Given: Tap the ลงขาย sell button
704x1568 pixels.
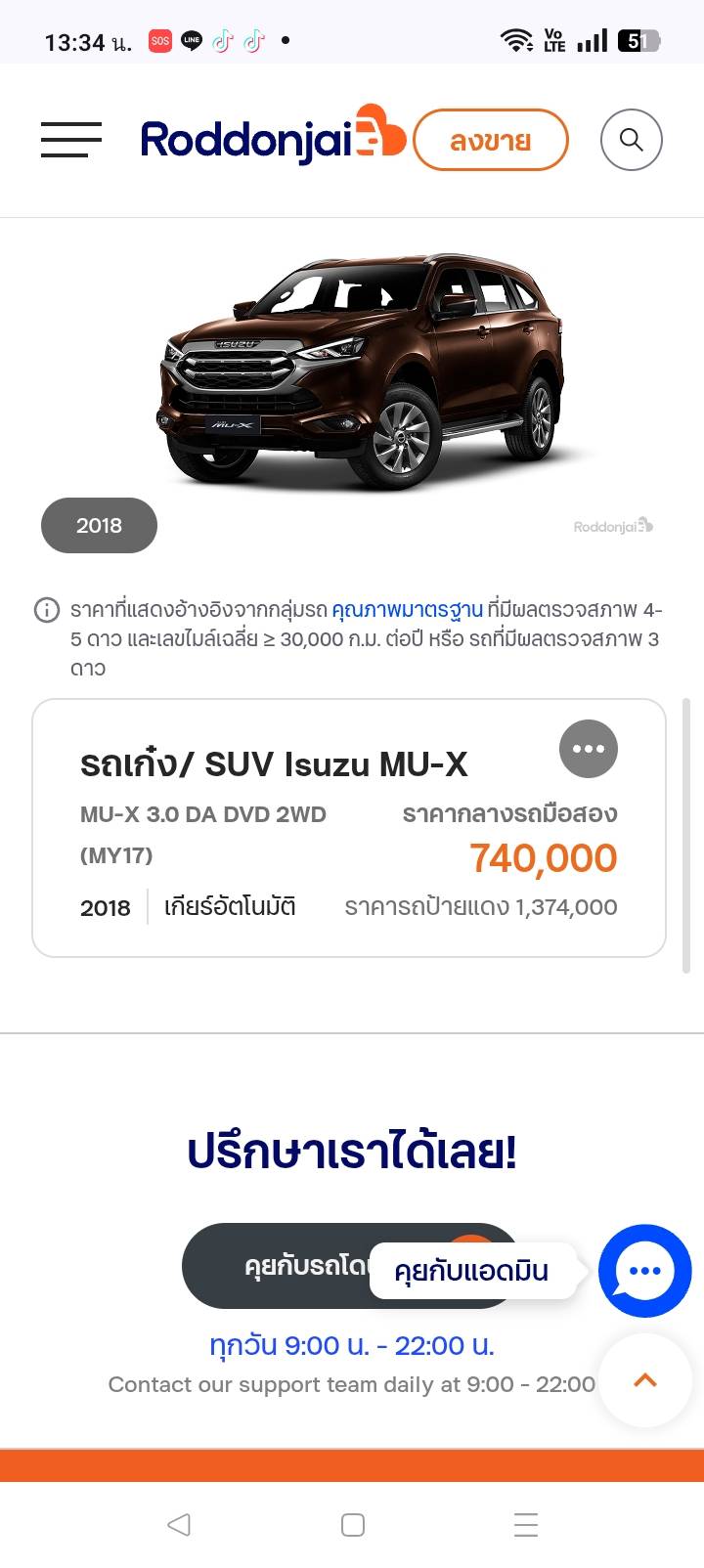Looking at the screenshot, I should pos(490,141).
